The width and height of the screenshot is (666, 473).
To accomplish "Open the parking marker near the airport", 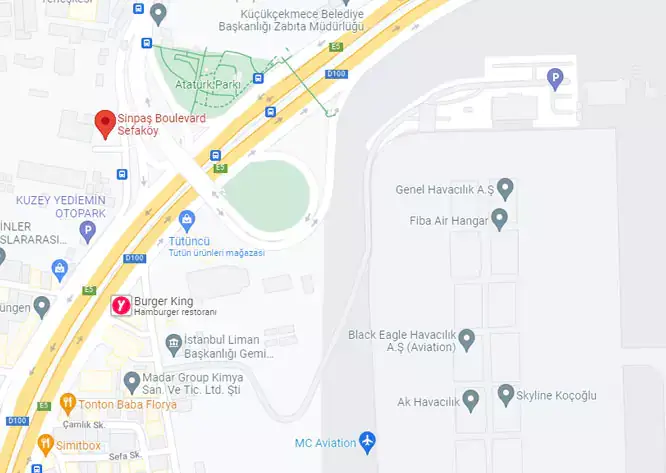I will click(x=555, y=76).
